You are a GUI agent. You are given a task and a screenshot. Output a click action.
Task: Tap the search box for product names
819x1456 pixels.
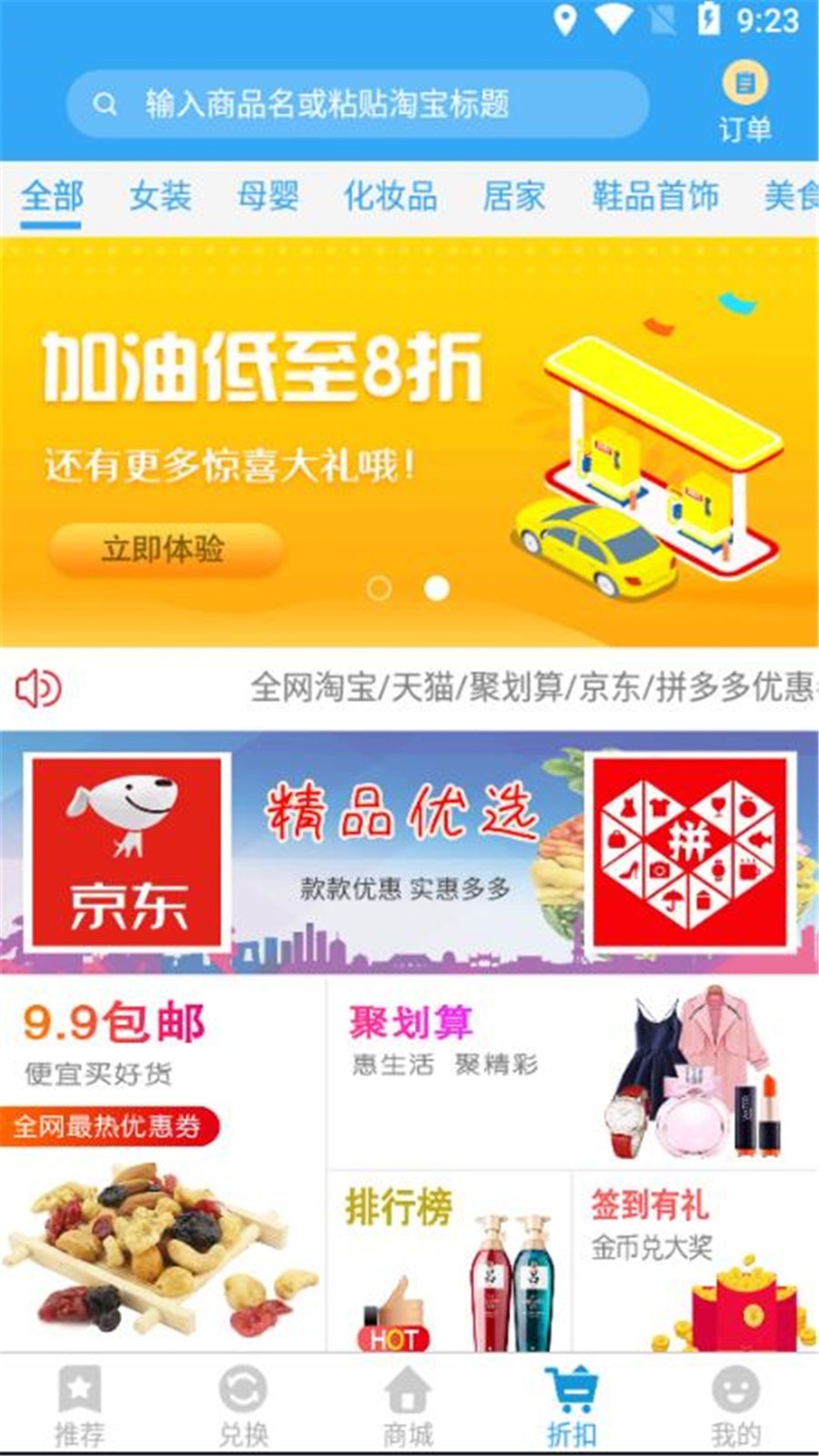(357, 104)
